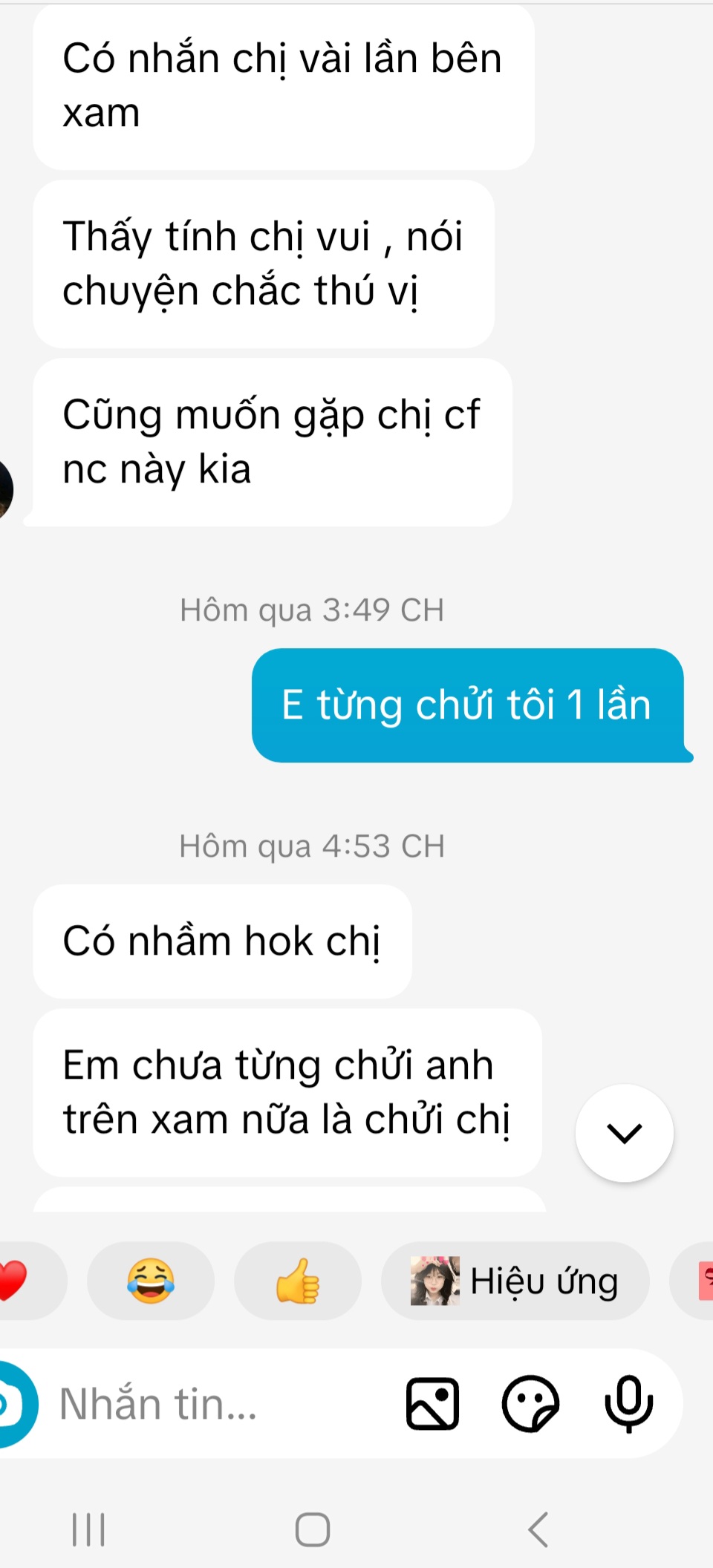Open the Hiệu ứng effects chip
The width and height of the screenshot is (713, 1568).
point(515,1281)
